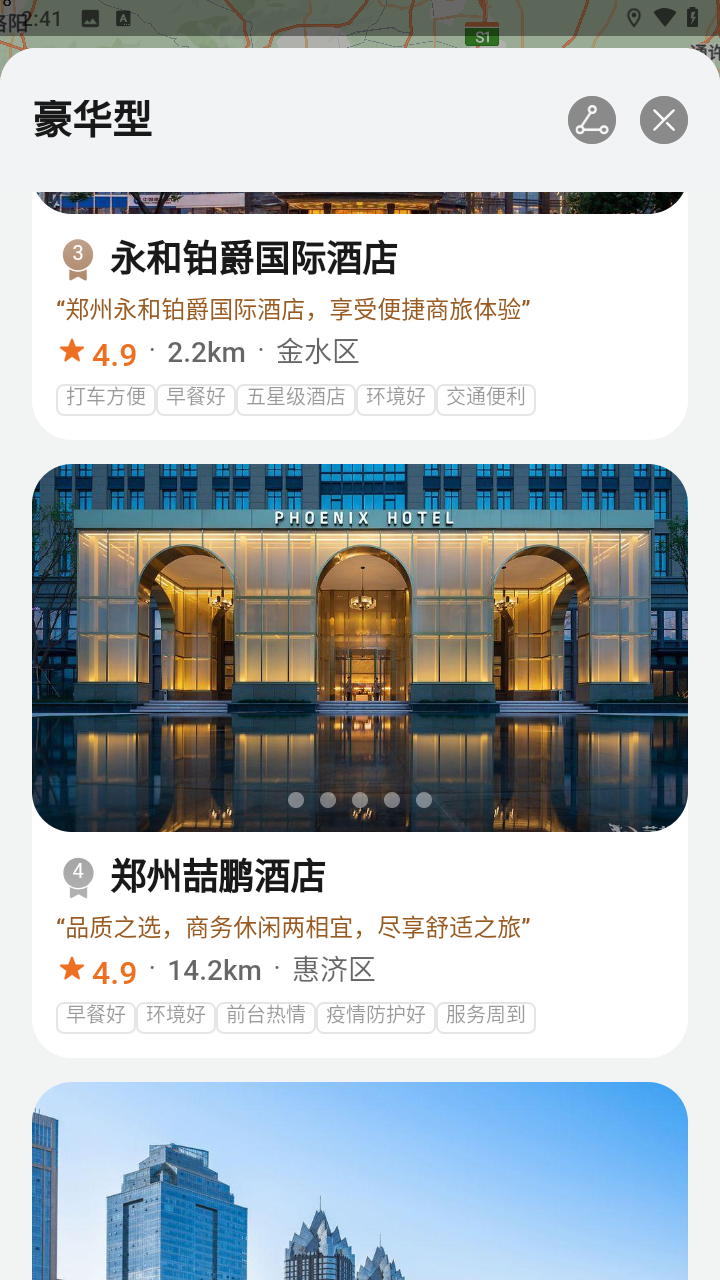Close the 豪华型 hotel list
Screen dimensions: 720x1280
click(663, 119)
